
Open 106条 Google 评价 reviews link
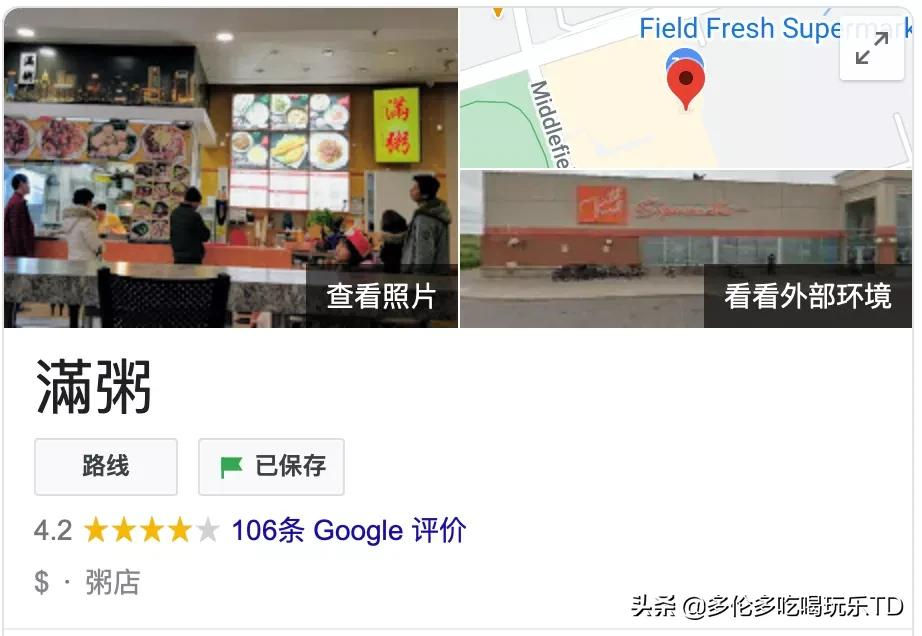(349, 530)
